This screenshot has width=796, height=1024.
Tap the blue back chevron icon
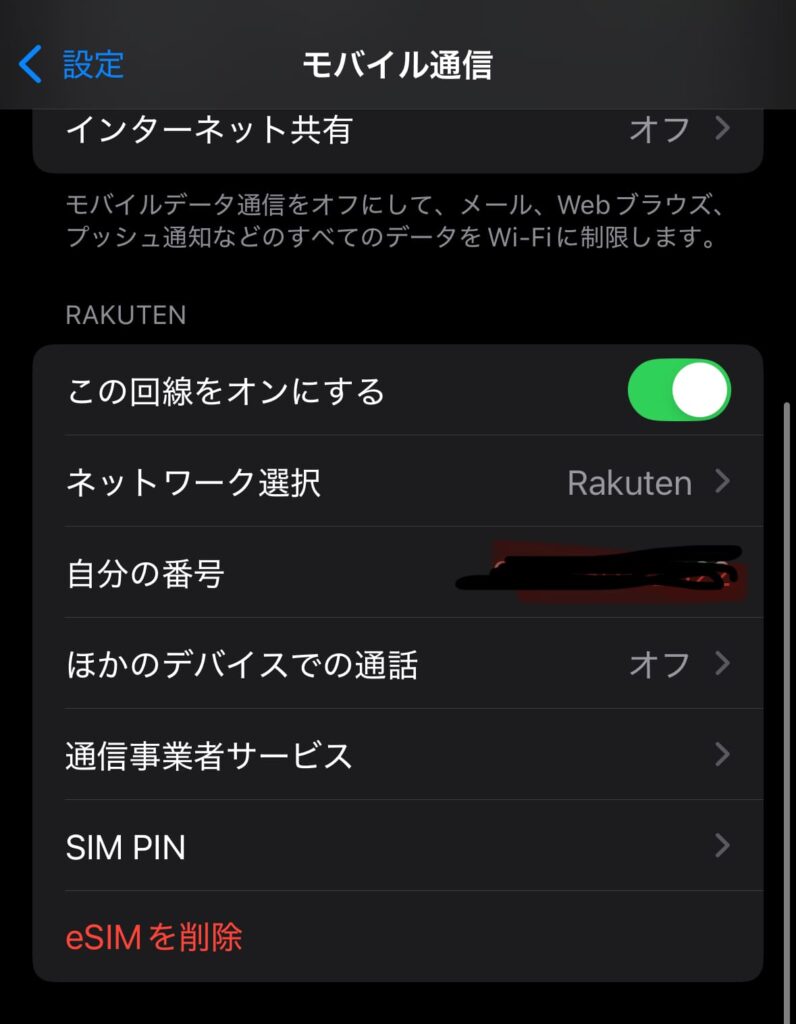pyautogui.click(x=32, y=64)
